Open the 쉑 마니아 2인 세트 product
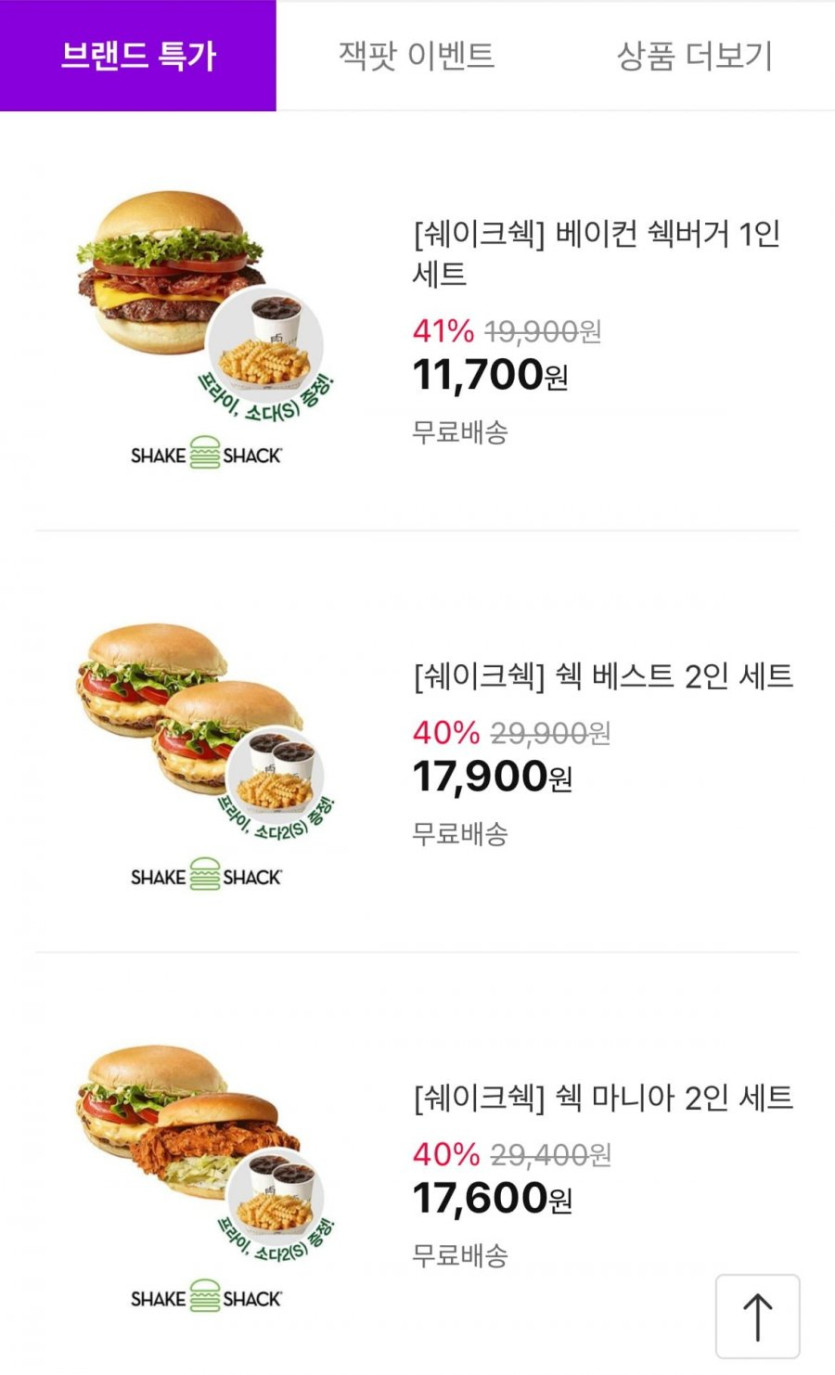Image resolution: width=835 pixels, height=1375 pixels. tap(602, 1098)
